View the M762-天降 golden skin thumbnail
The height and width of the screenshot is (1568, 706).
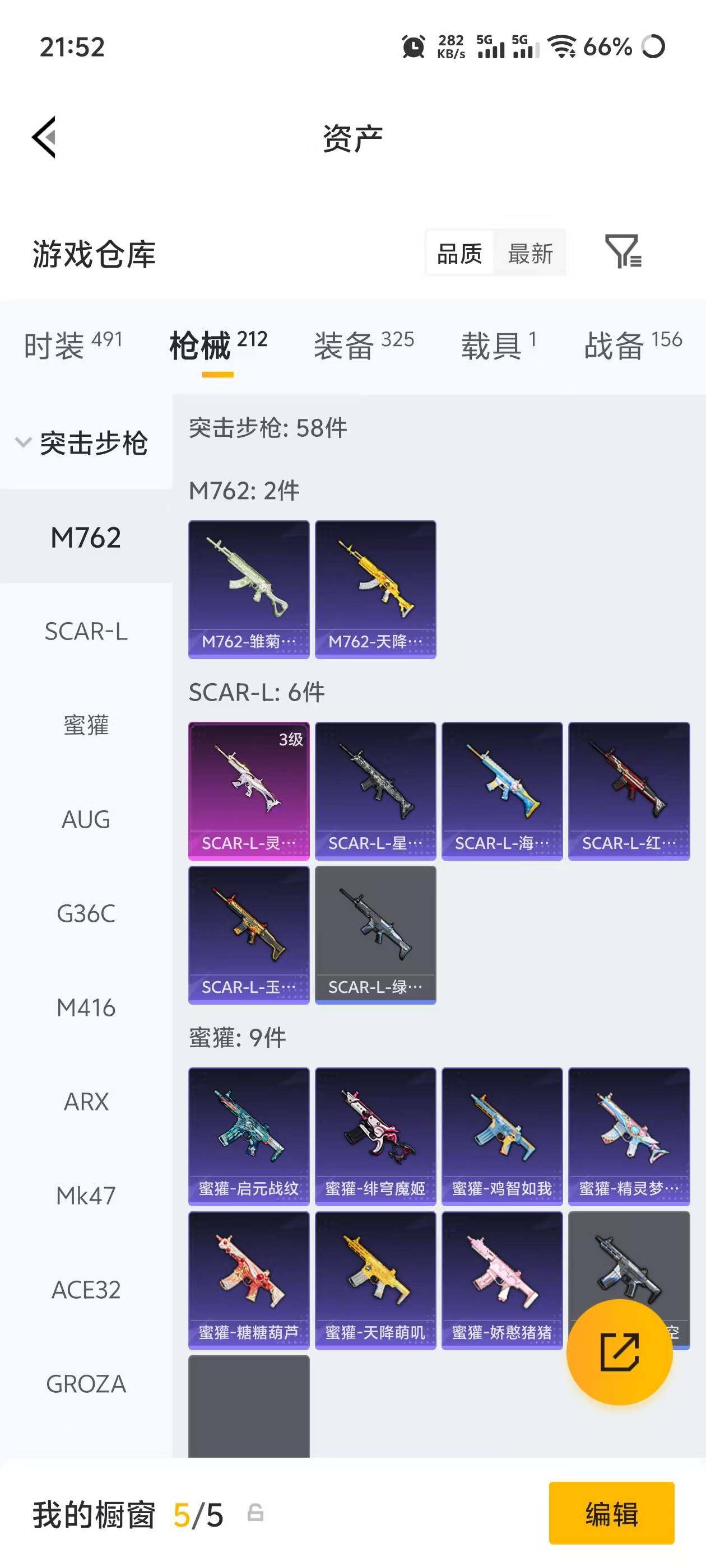point(375,588)
